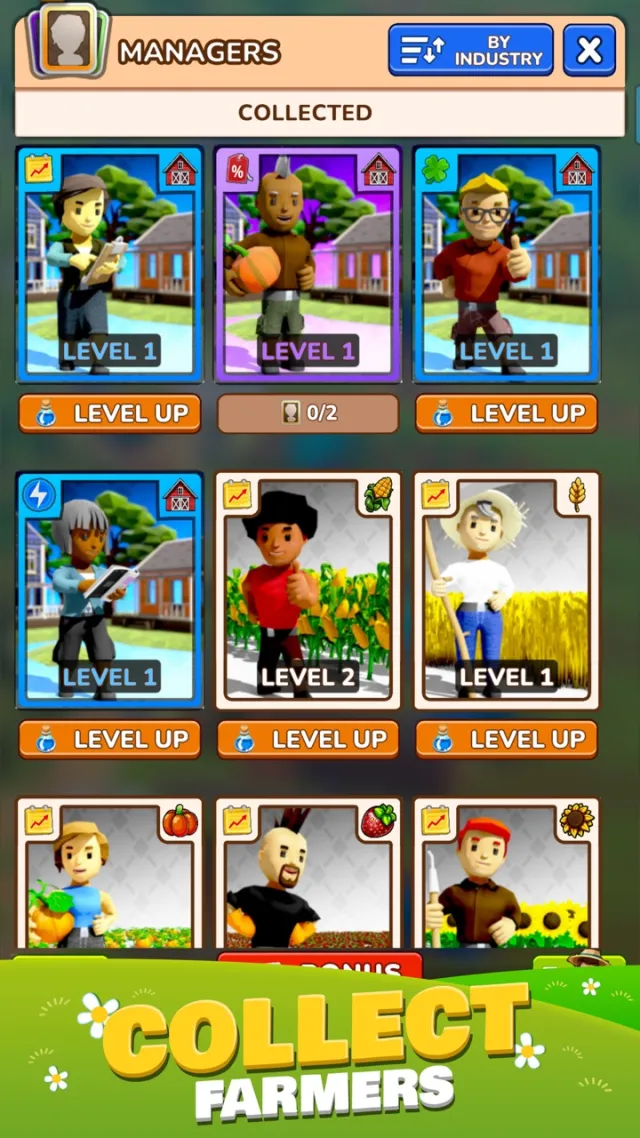The image size is (640, 1138).
Task: Level up the blond manager with glasses
Action: tap(506, 413)
